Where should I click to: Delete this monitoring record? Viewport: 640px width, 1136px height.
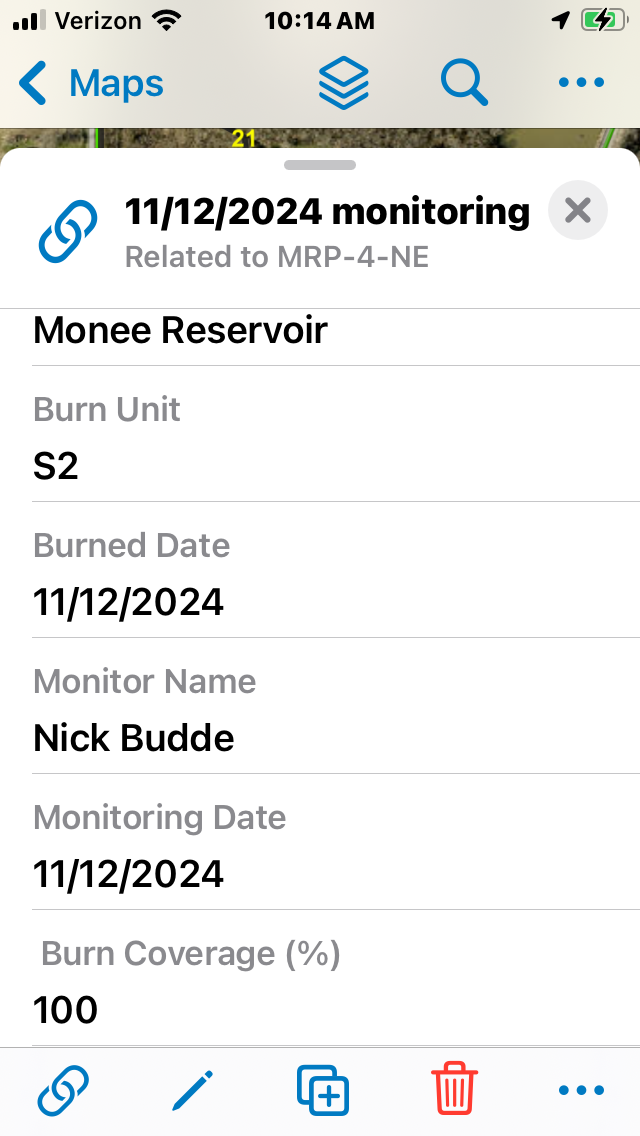[x=454, y=1090]
